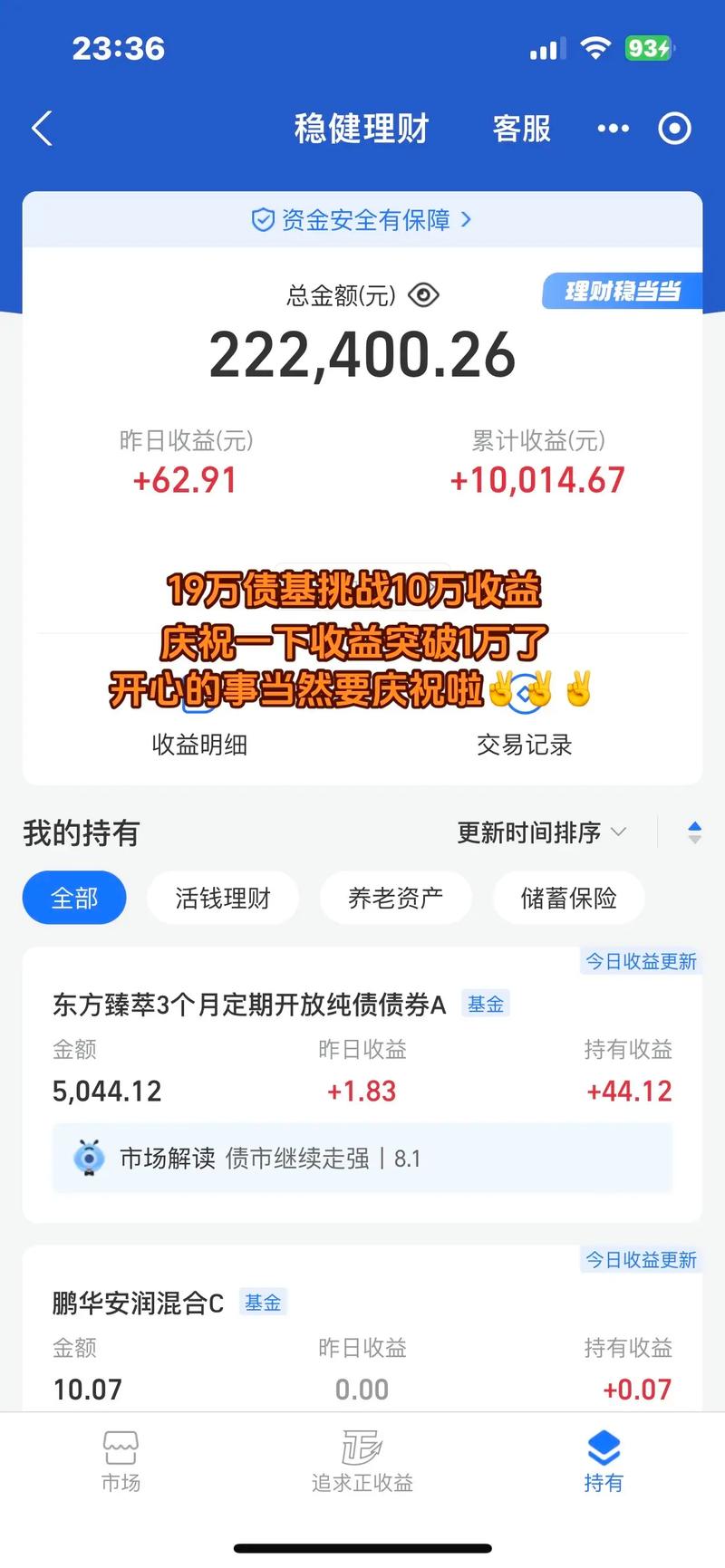Screen dimensions: 725x1568
Task: Expand the 更新时间排序 sort dropdown
Action: click(541, 832)
